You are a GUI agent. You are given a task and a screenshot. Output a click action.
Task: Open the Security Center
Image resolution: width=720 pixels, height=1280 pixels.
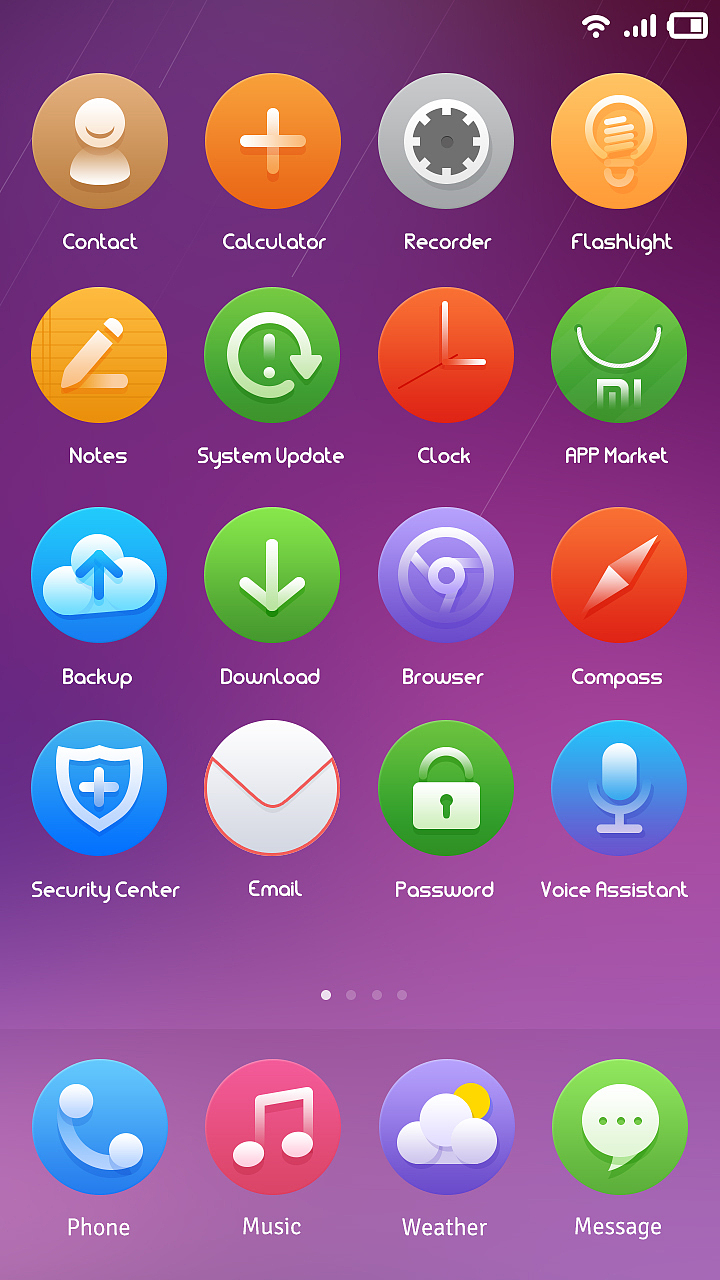[x=100, y=789]
